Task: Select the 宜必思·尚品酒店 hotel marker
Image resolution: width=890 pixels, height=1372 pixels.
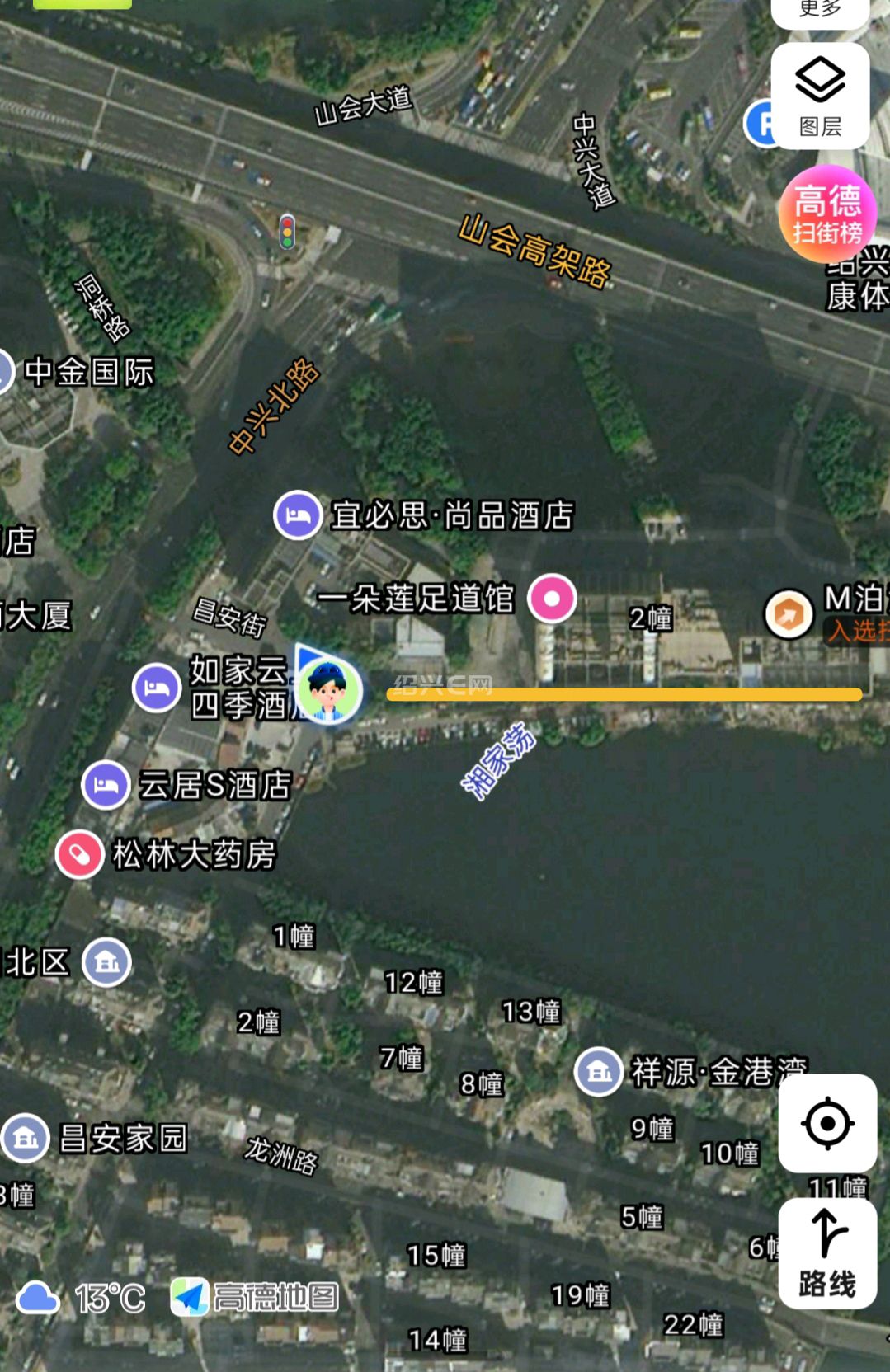Action: pos(298,515)
